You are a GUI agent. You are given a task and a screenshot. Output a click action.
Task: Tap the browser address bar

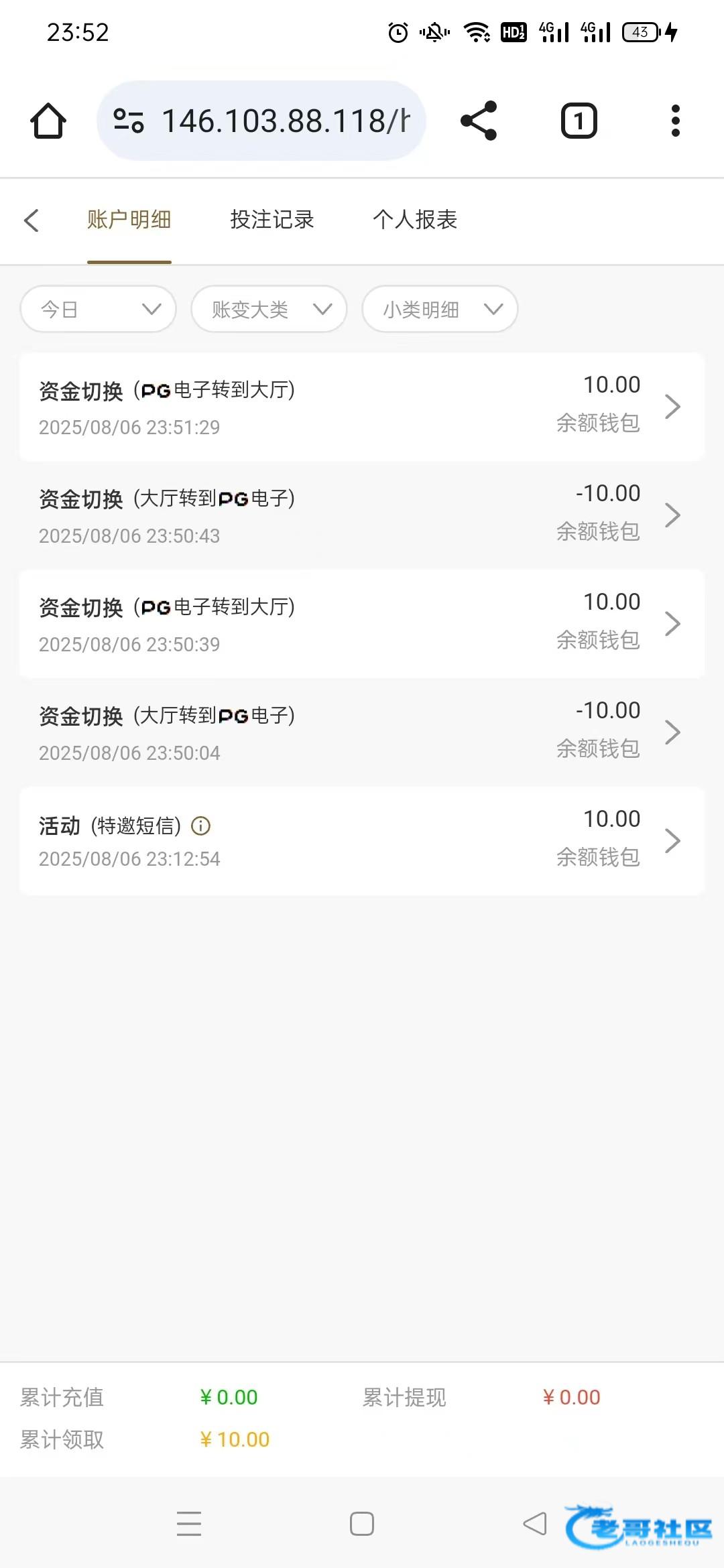(261, 121)
